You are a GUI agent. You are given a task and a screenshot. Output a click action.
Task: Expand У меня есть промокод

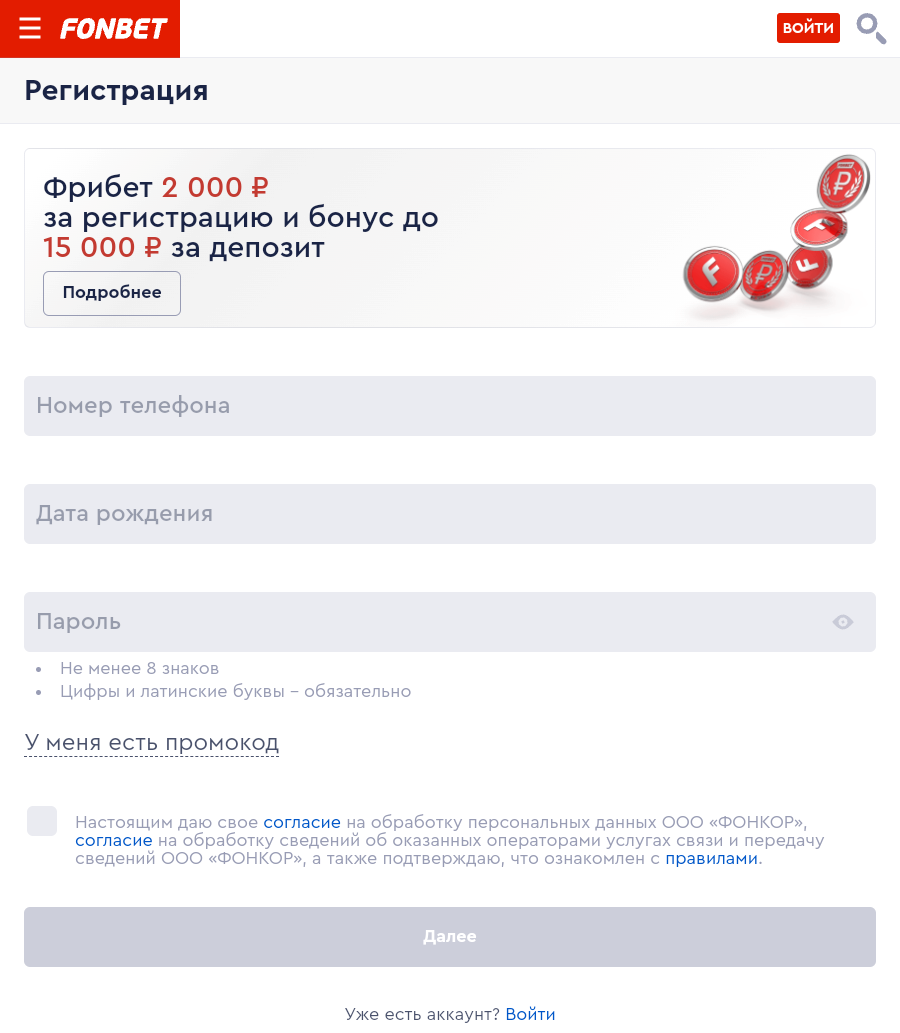(151, 743)
